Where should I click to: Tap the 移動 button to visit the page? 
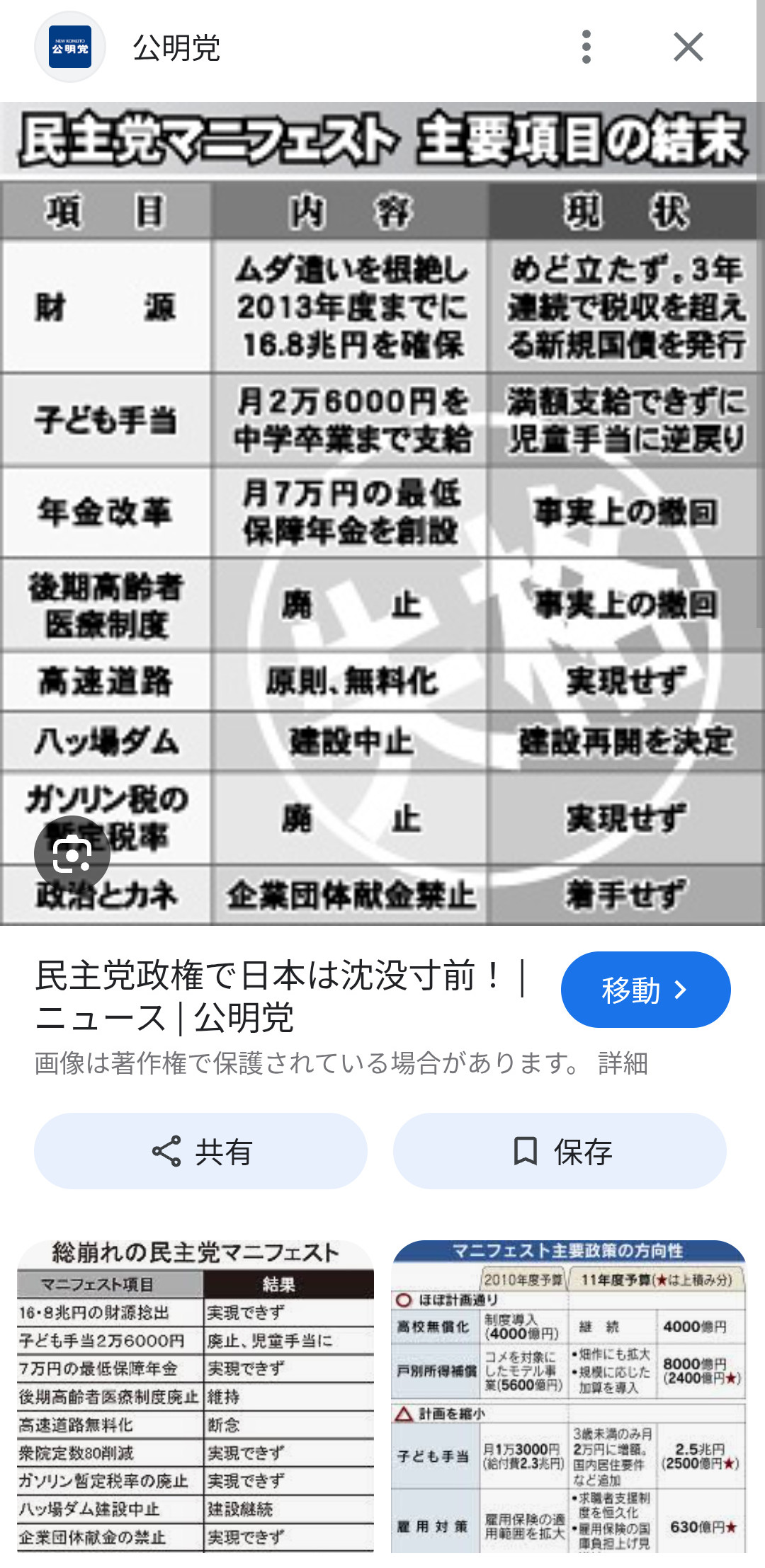pos(645,989)
